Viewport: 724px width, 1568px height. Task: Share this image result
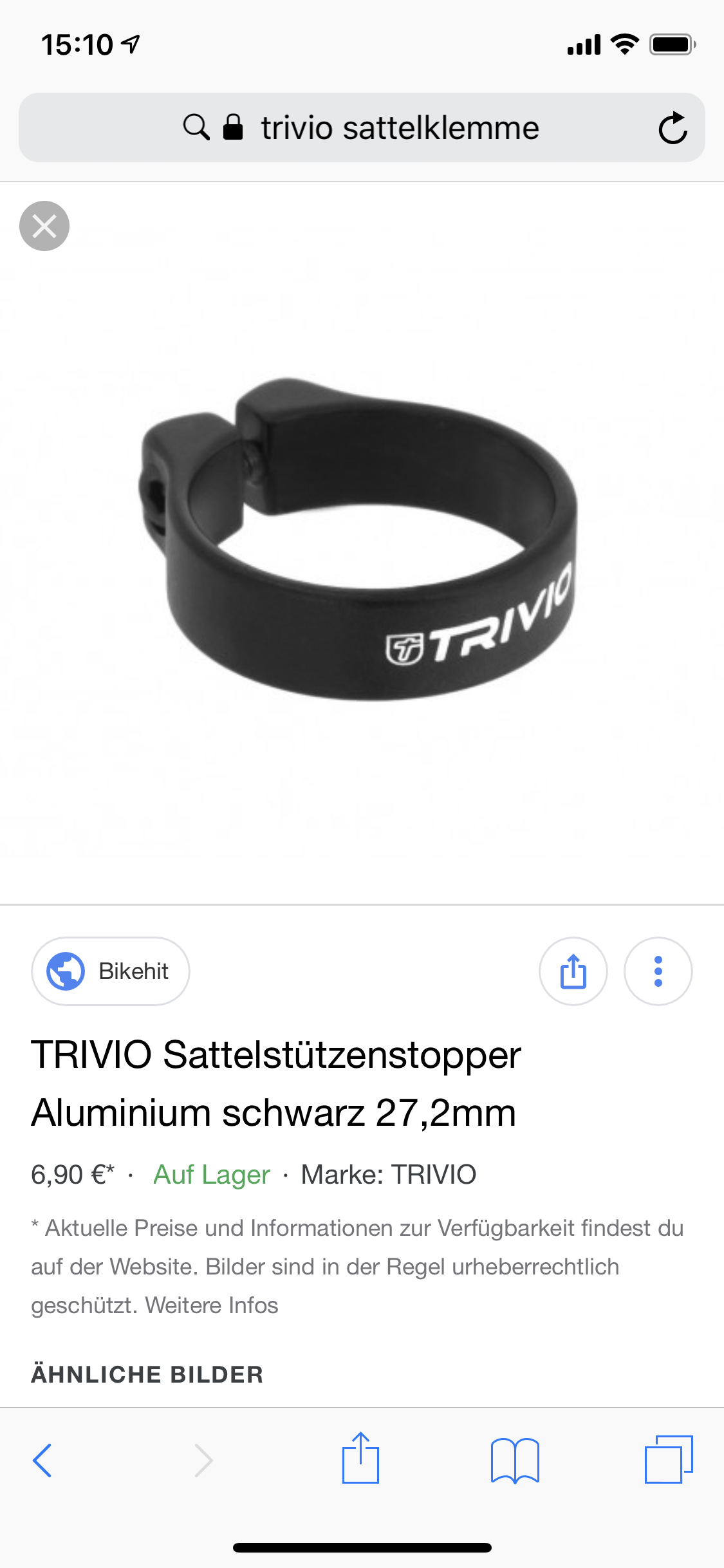point(573,971)
